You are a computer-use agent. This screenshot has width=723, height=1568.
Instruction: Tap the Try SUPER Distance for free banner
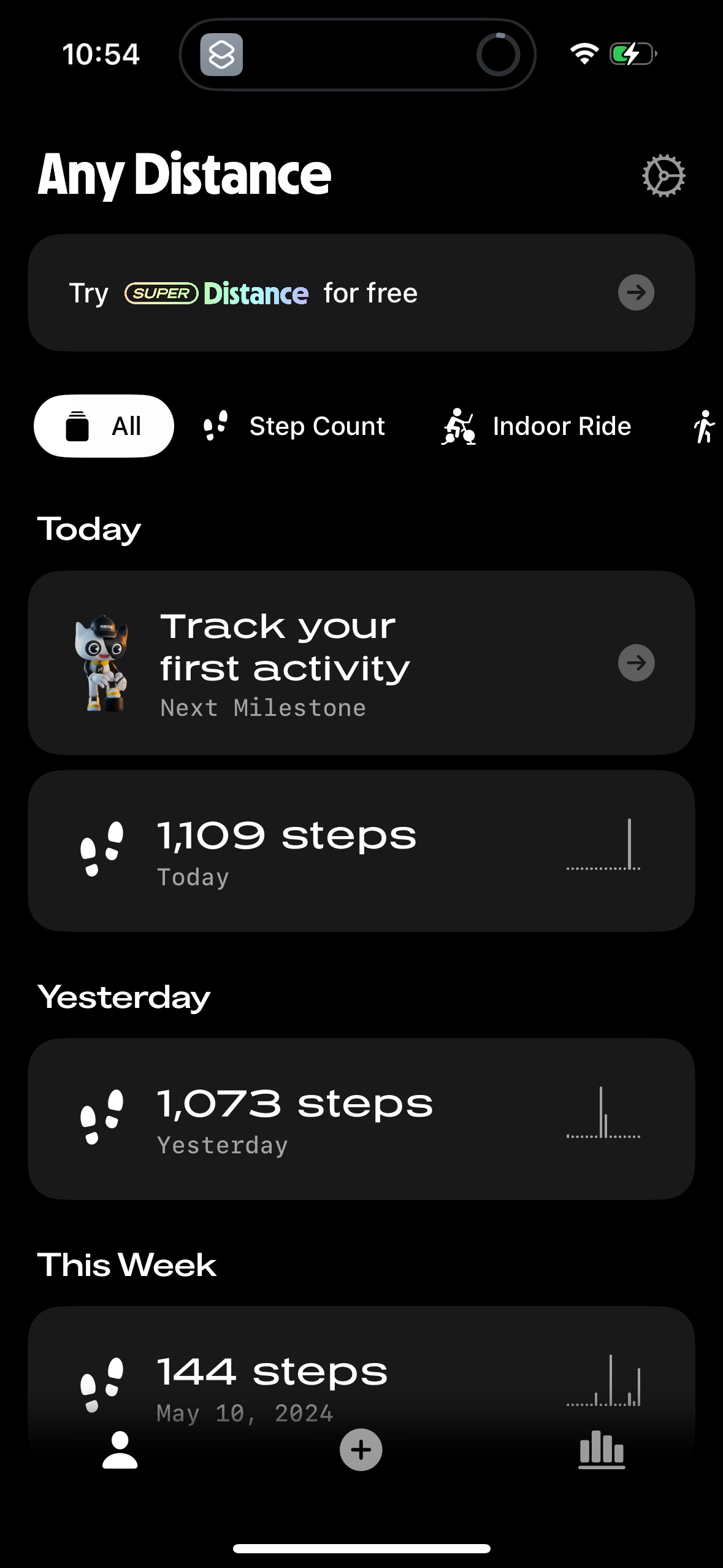coord(362,293)
